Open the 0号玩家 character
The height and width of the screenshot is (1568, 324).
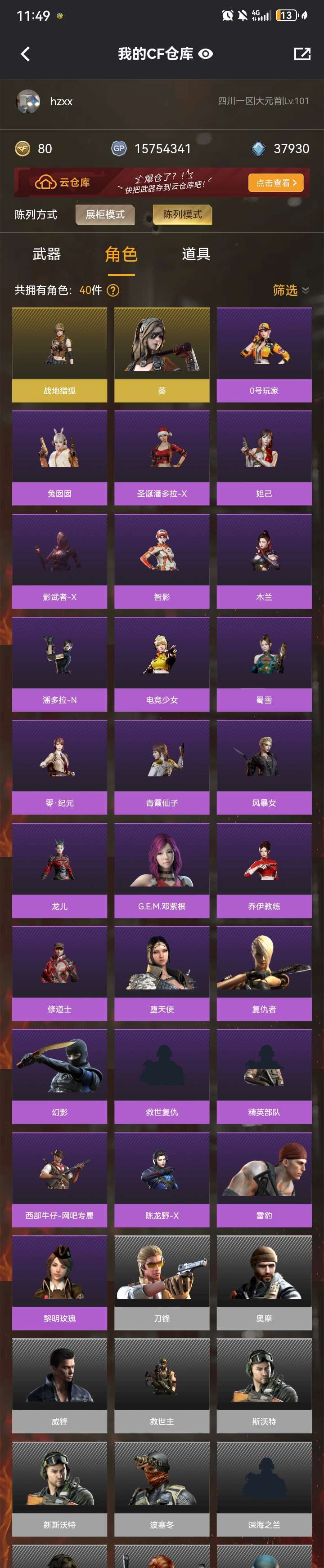point(264,355)
